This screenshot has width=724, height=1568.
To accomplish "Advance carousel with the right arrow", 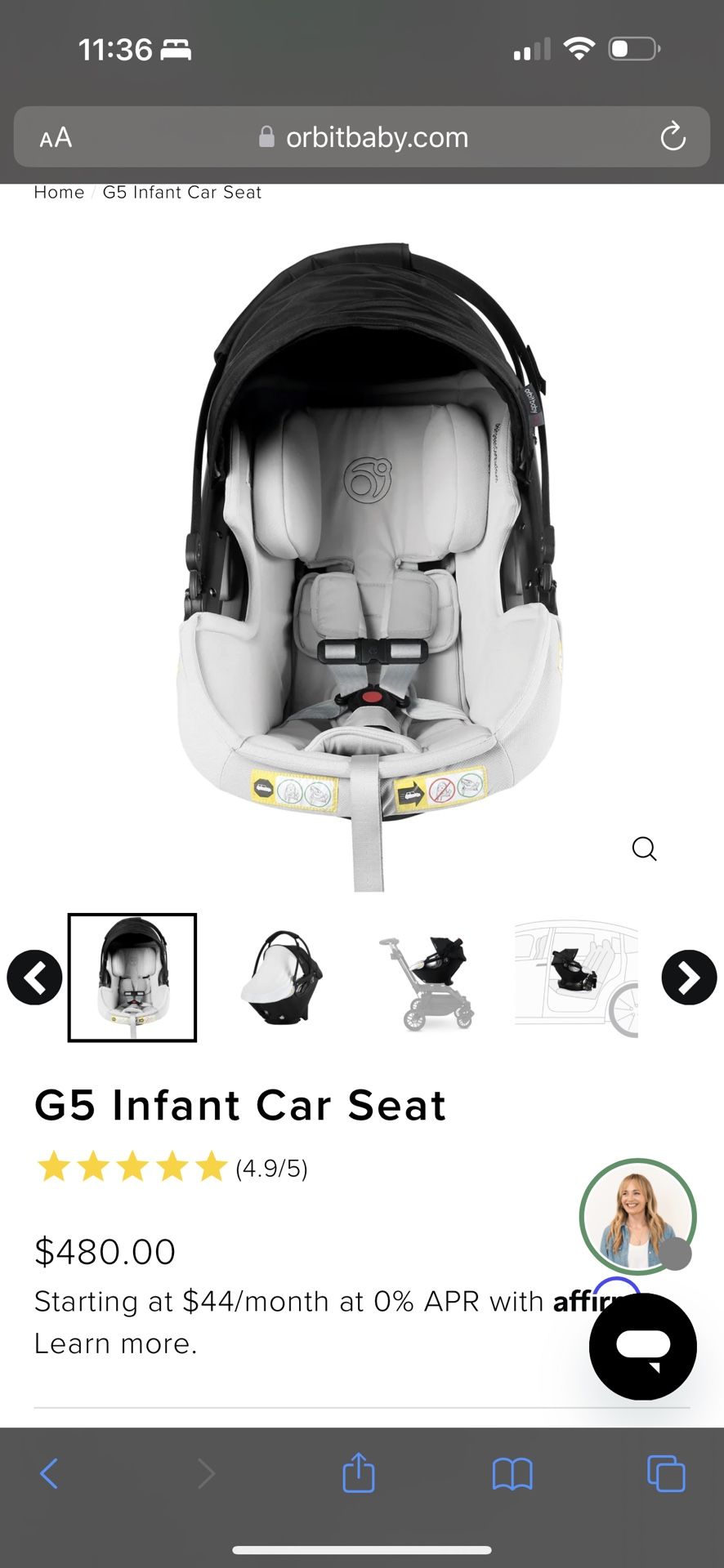I will click(x=690, y=977).
